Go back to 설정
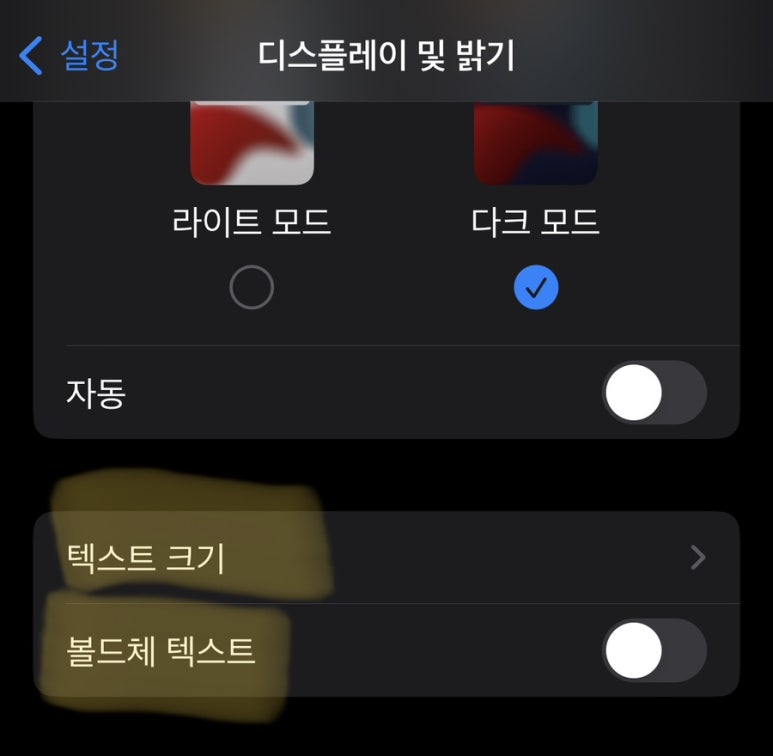 (x=70, y=56)
